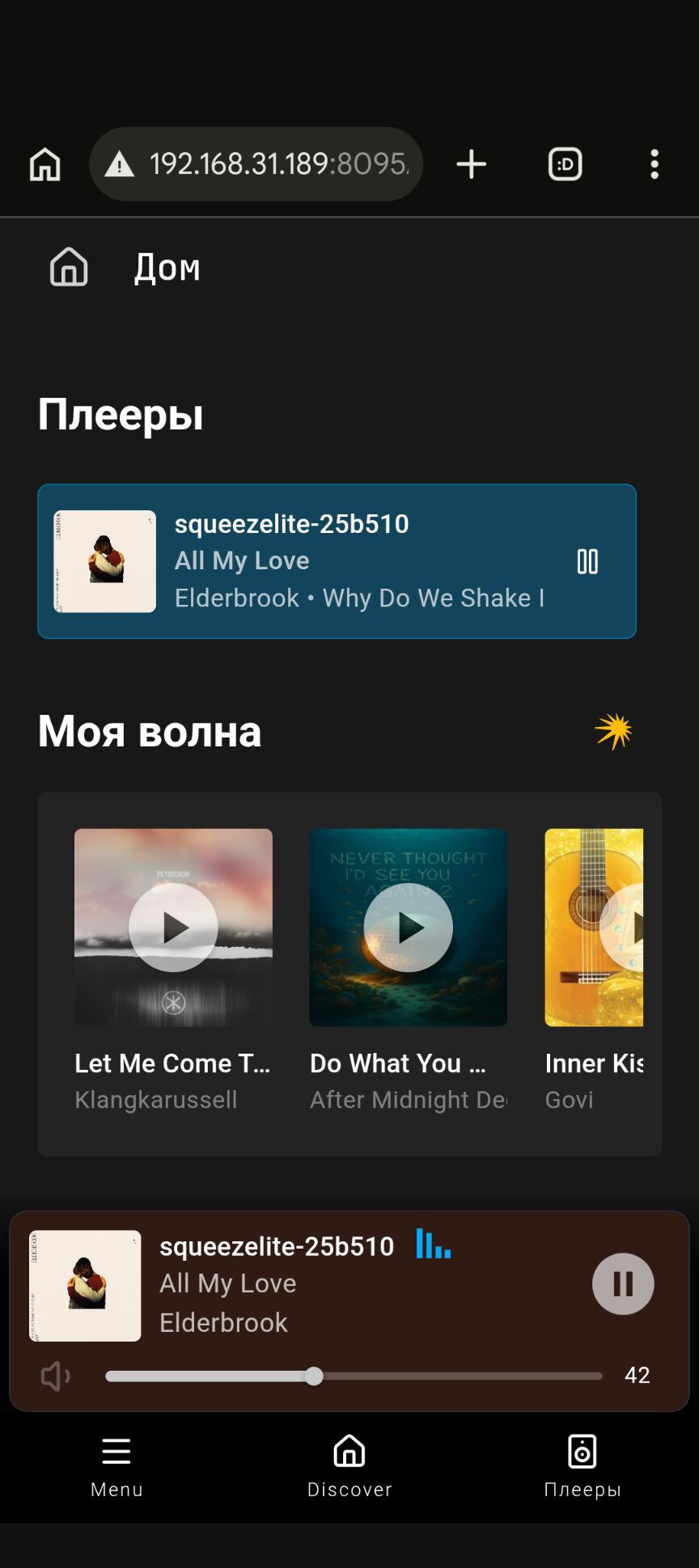Viewport: 699px width, 1568px height.
Task: Play Let Me Come T… by Klangkarussell
Action: (173, 928)
